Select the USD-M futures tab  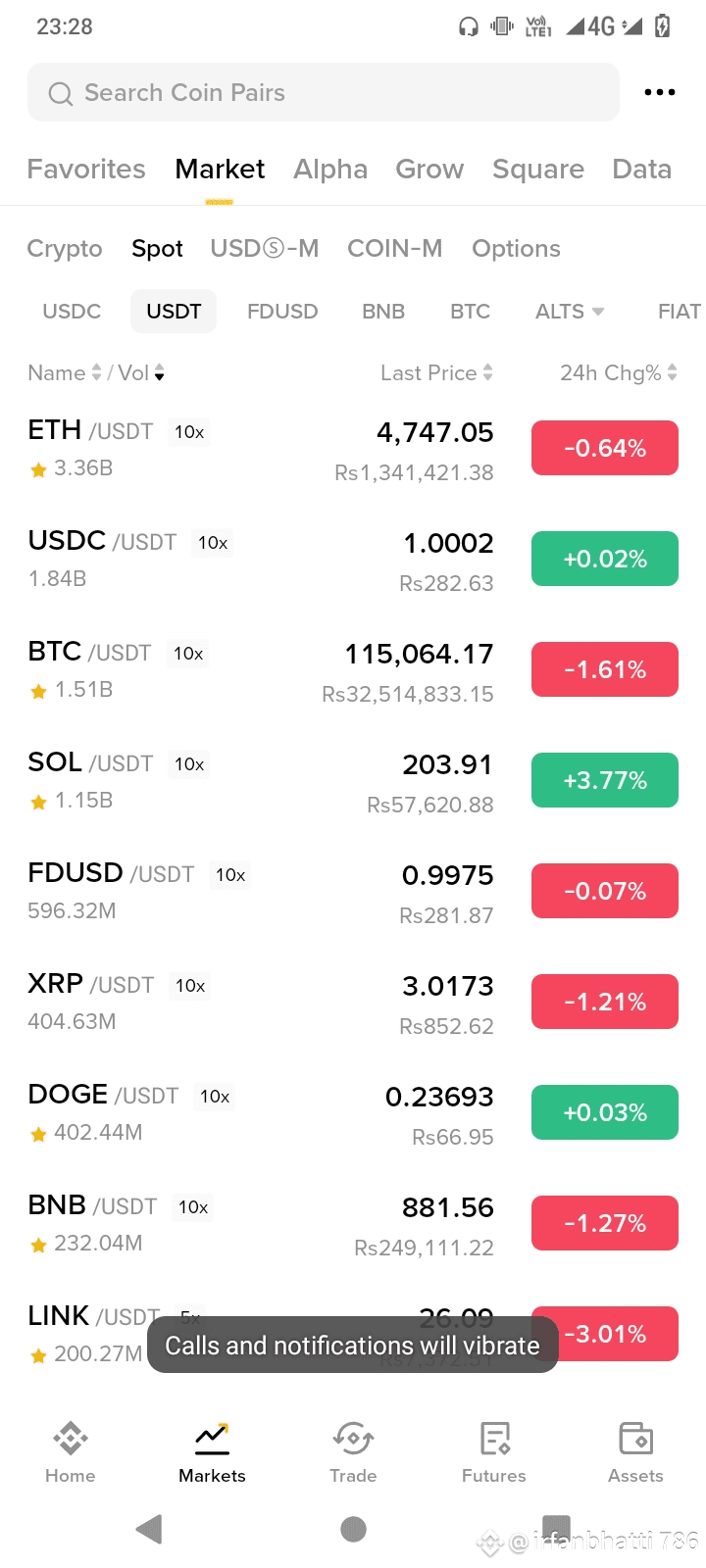coord(265,248)
